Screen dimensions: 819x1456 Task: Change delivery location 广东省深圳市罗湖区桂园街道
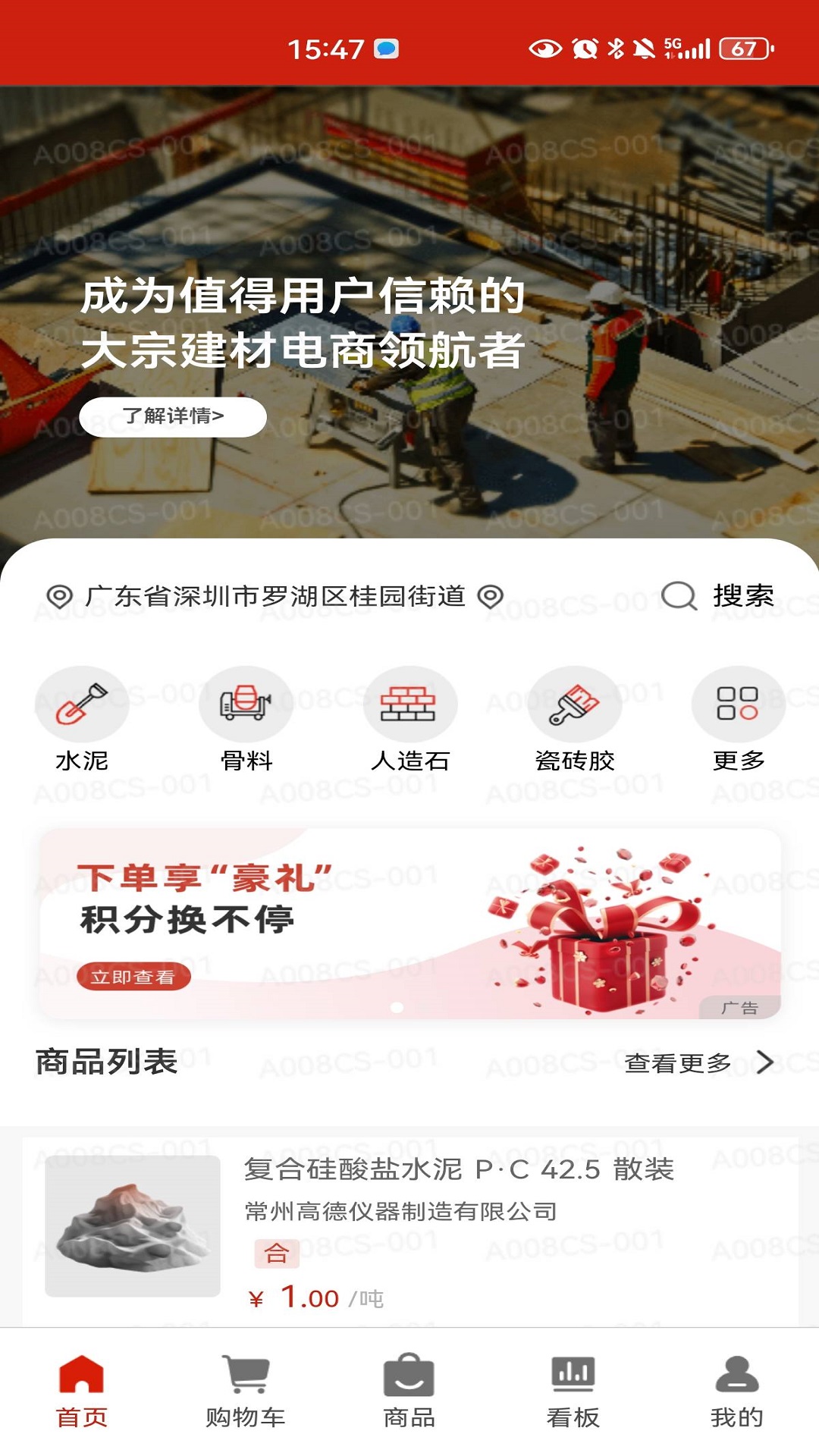[x=275, y=597]
